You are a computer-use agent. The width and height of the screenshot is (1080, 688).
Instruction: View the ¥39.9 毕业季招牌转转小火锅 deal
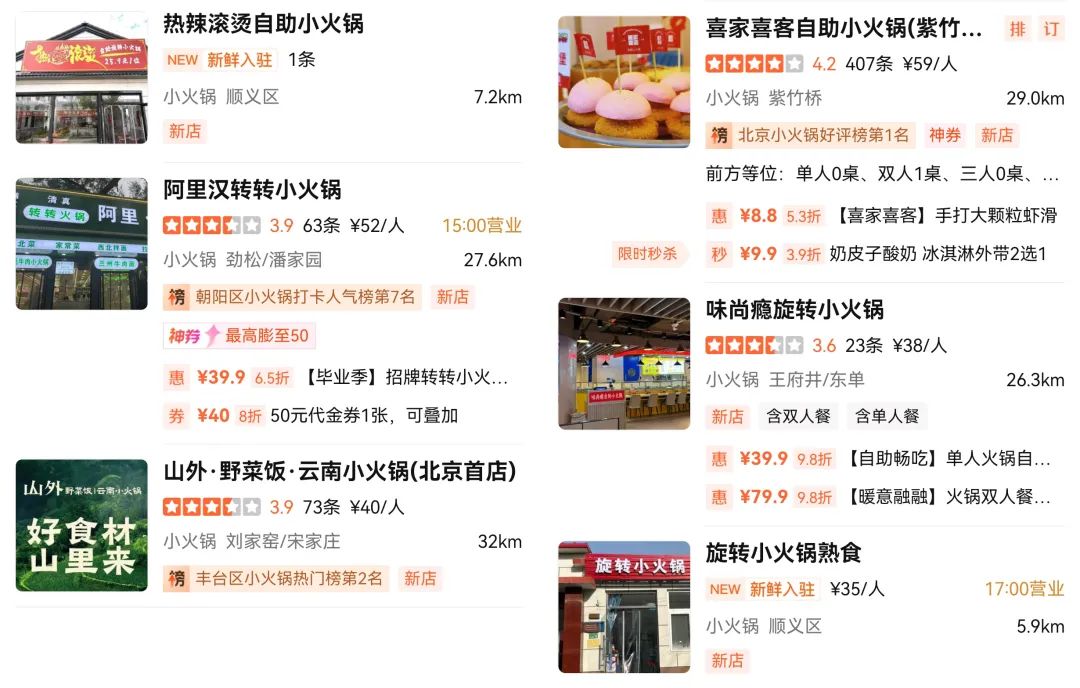[340, 377]
